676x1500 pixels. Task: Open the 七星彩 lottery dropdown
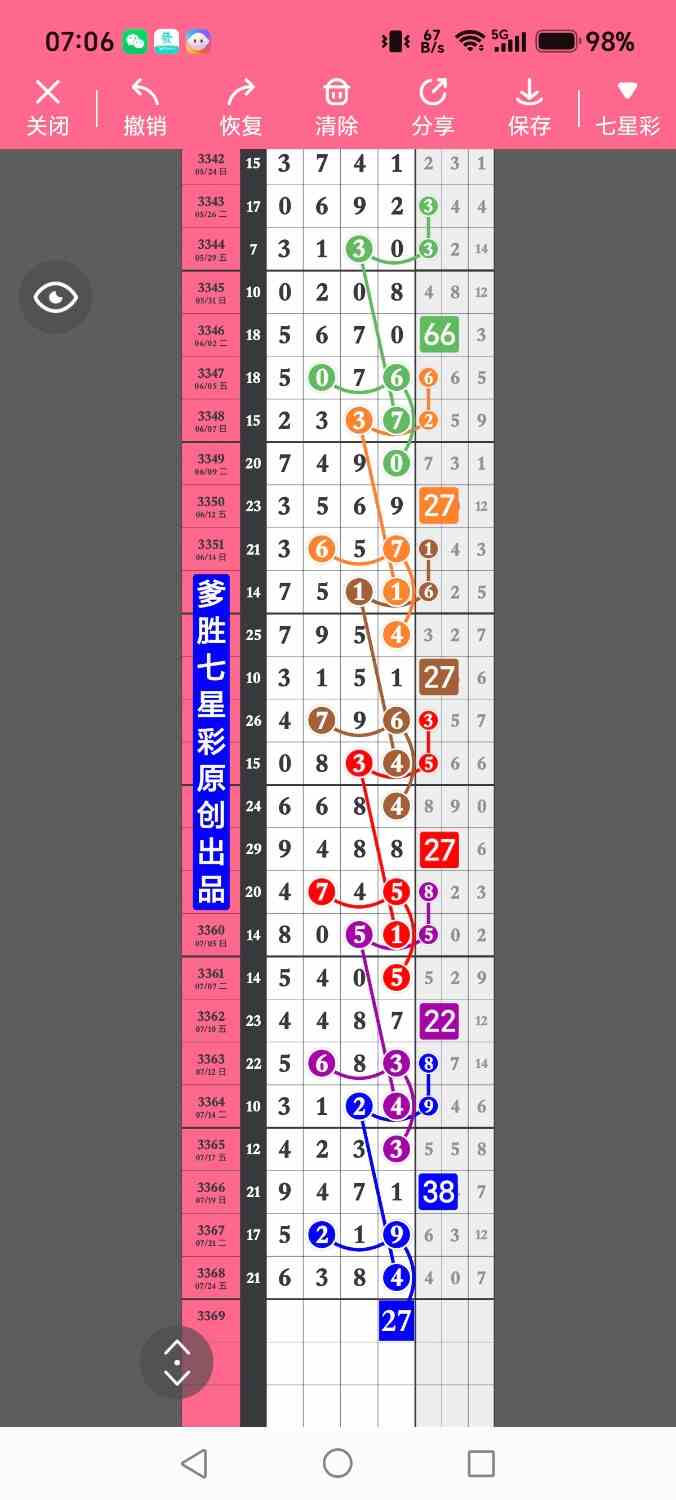click(628, 108)
